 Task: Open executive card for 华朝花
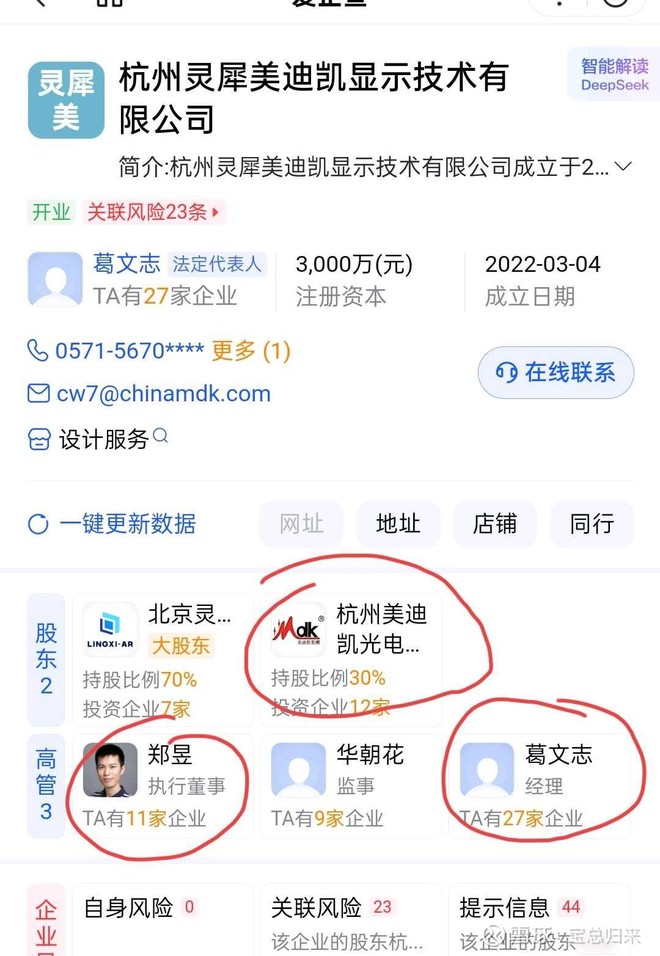coord(352,786)
